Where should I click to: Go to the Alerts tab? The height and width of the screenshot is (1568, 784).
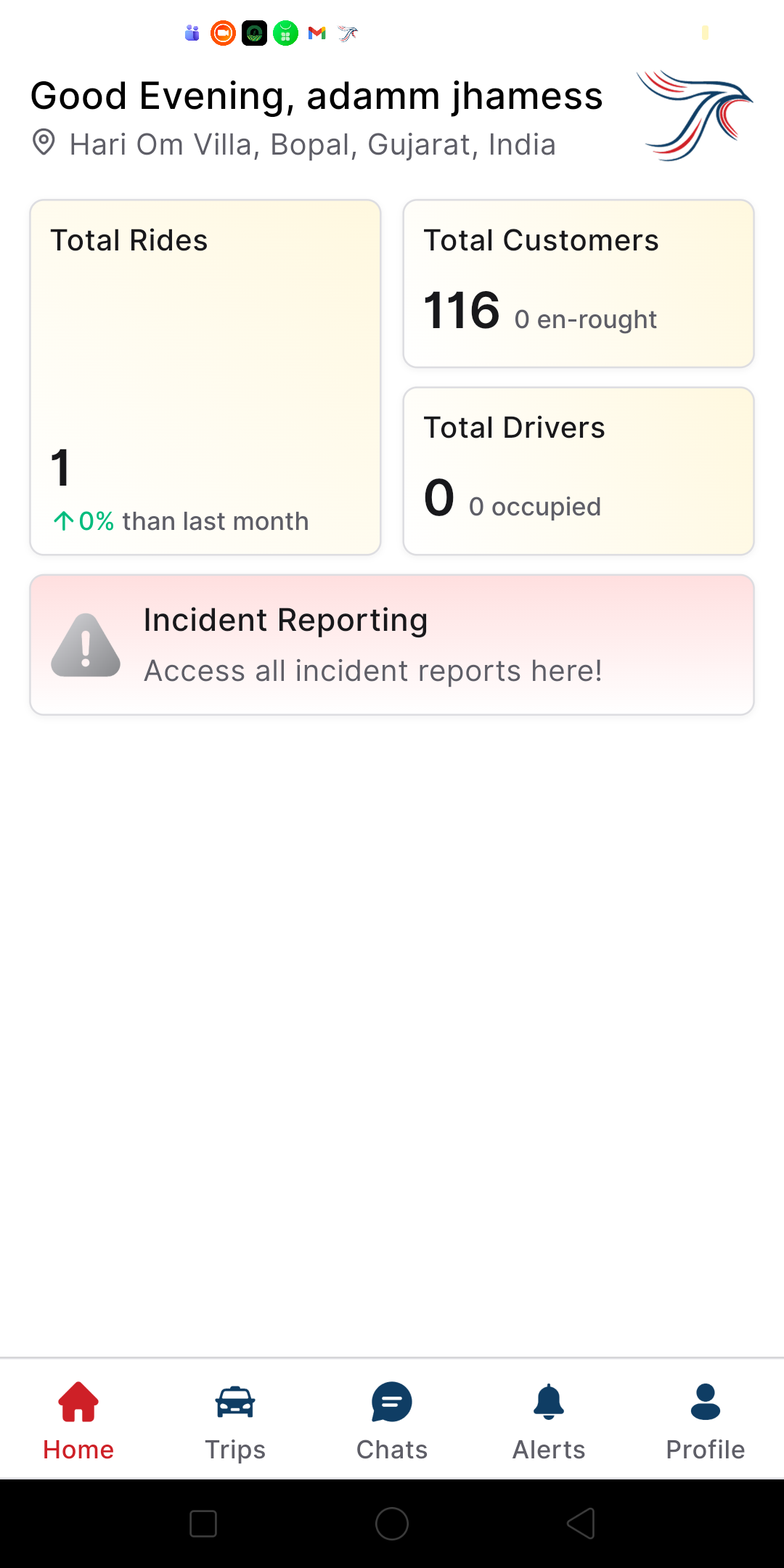549,1421
